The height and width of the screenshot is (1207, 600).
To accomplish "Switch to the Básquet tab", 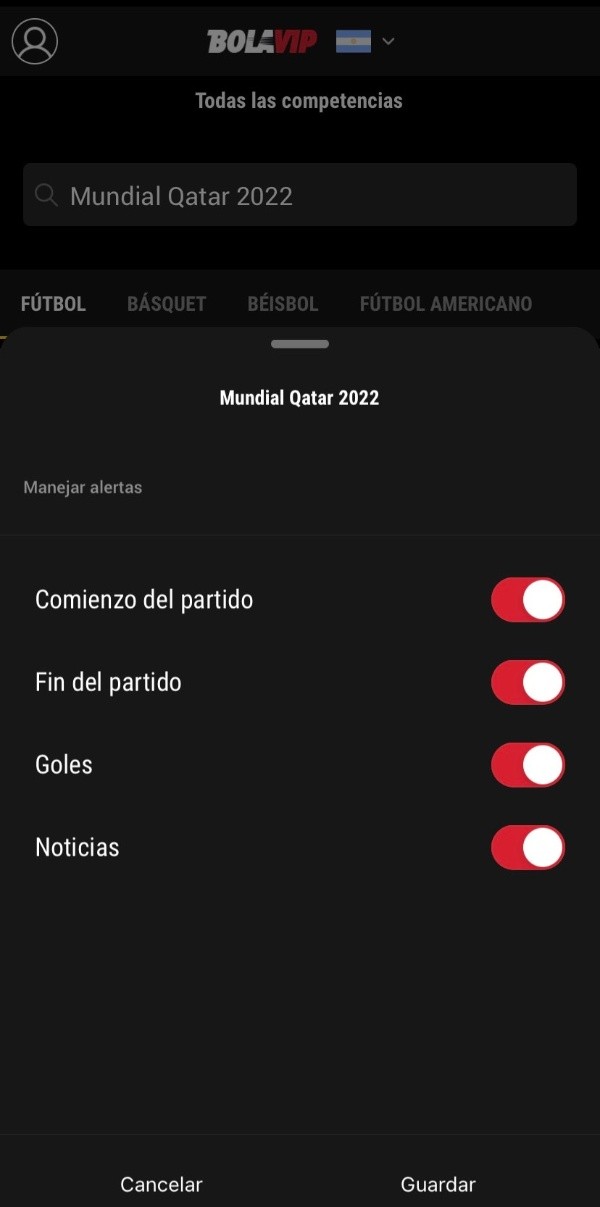I will (166, 304).
